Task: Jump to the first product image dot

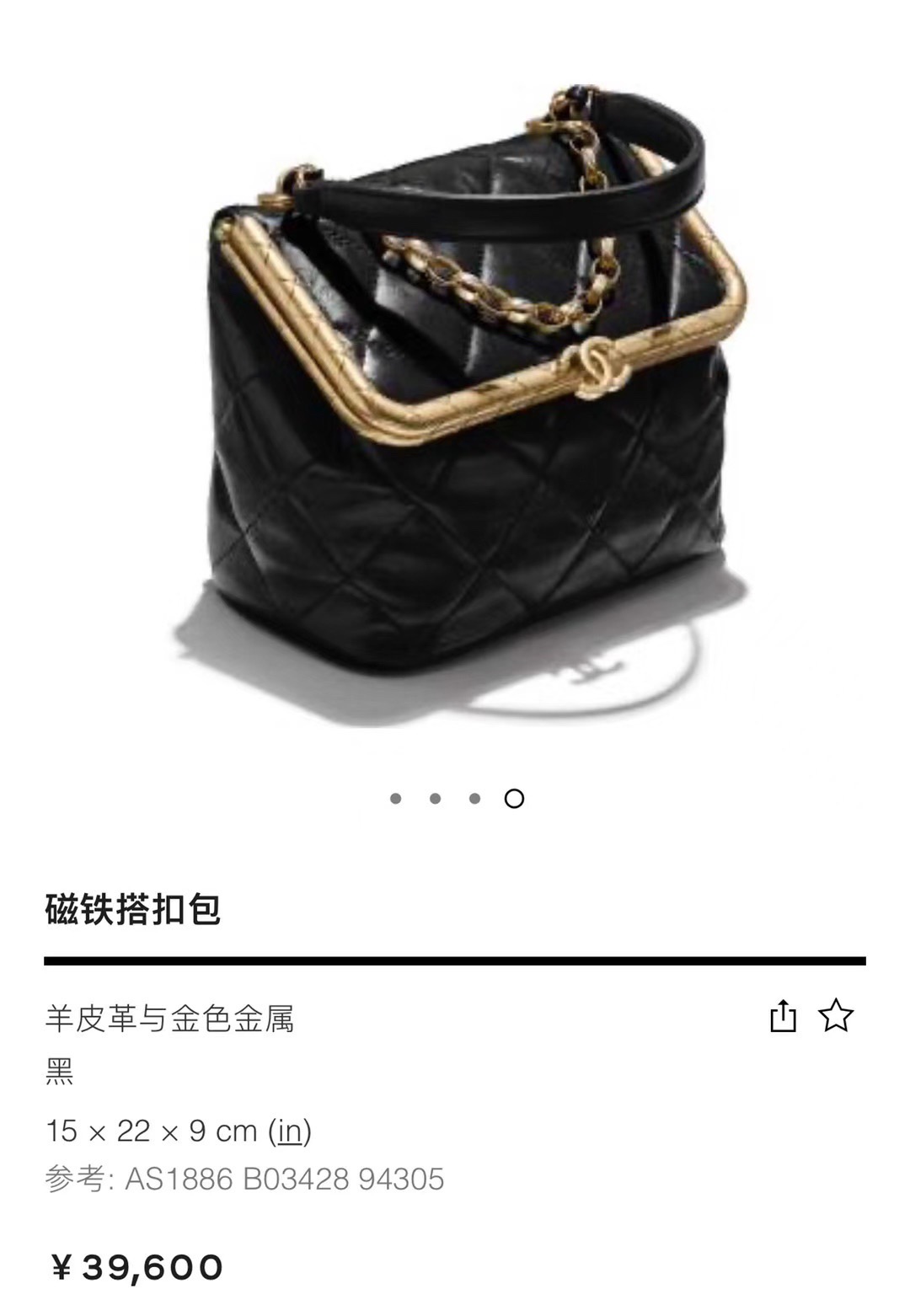Action: coord(395,799)
